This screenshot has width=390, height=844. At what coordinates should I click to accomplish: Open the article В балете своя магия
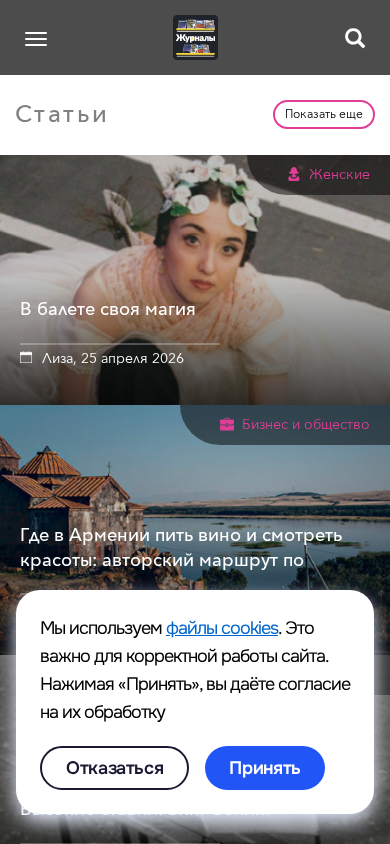point(108,310)
